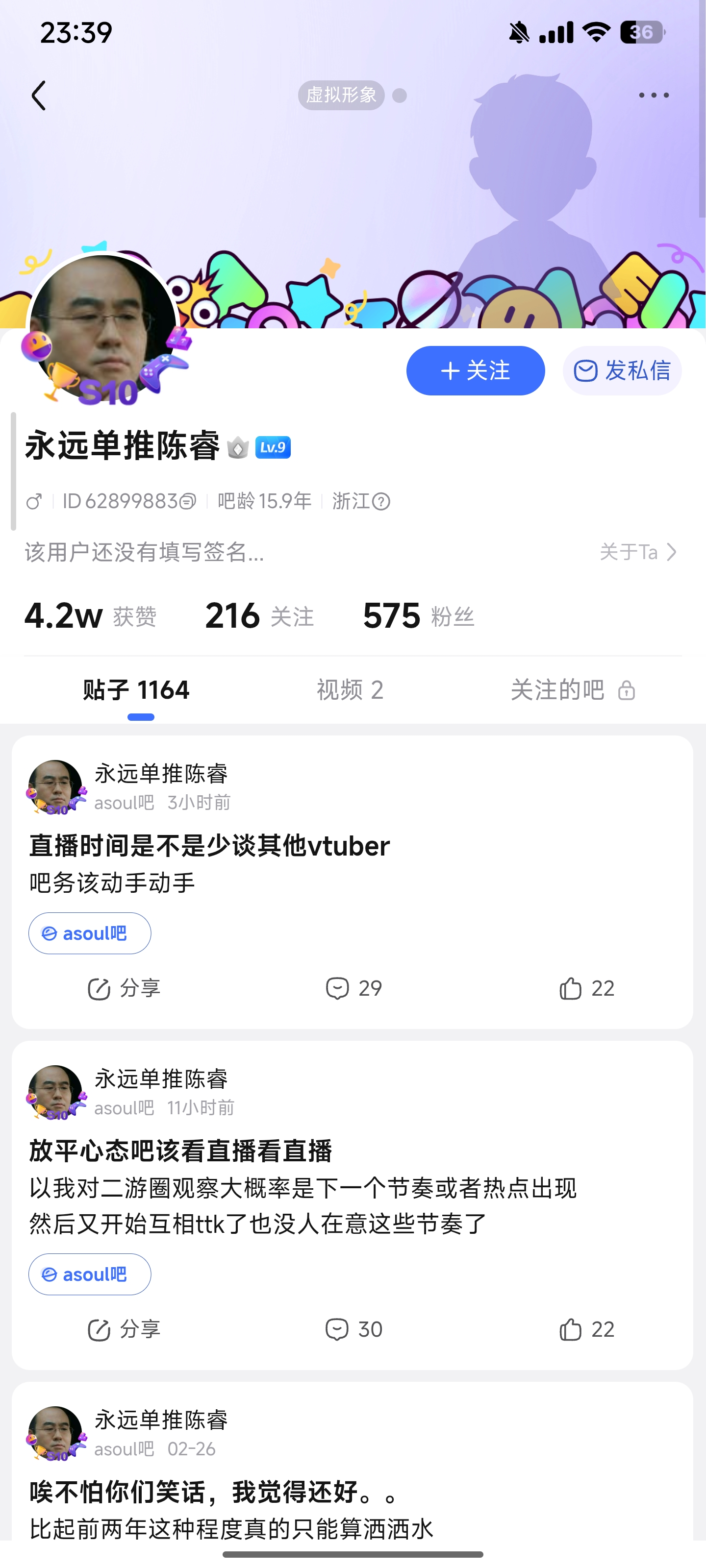
Task: Tap the help icon next to 浙江
Action: pyautogui.click(x=381, y=502)
